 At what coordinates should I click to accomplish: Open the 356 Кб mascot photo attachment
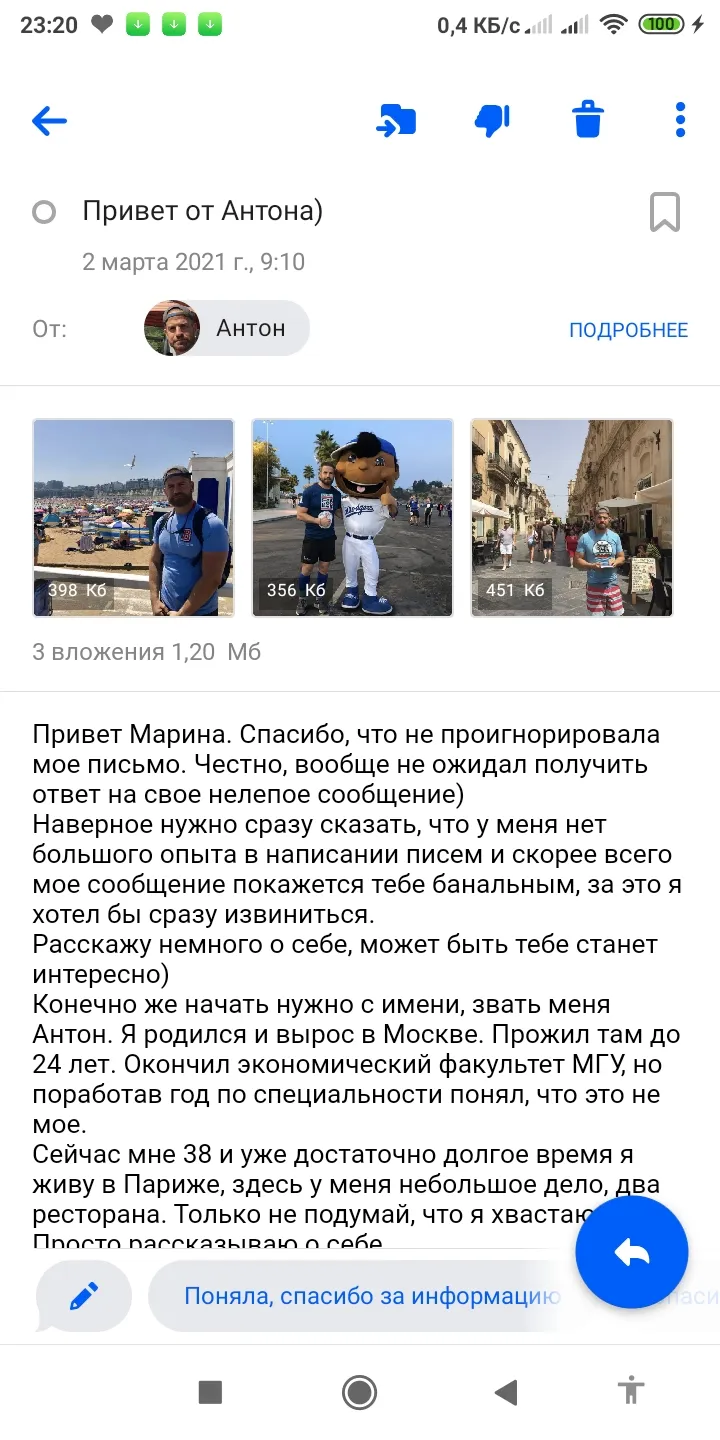353,518
